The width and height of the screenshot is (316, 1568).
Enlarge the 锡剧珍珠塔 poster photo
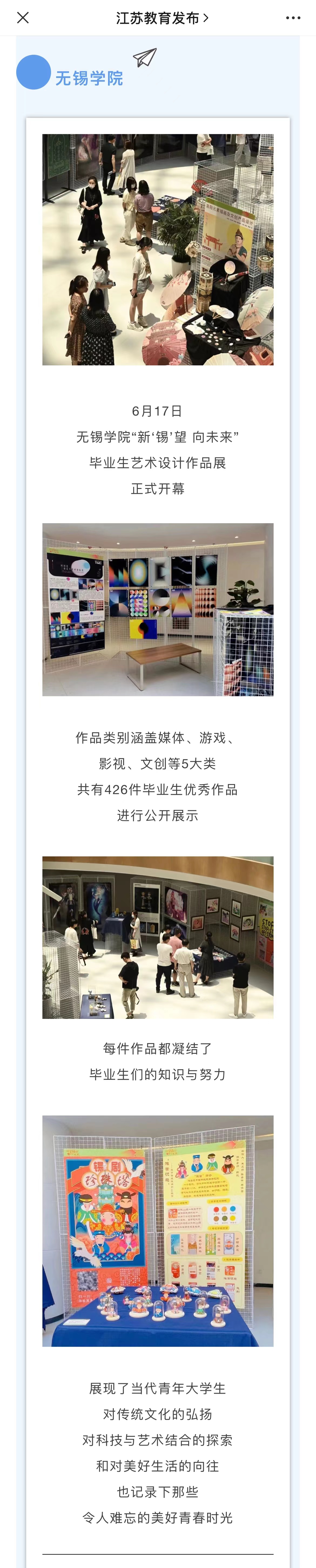(x=158, y=1230)
